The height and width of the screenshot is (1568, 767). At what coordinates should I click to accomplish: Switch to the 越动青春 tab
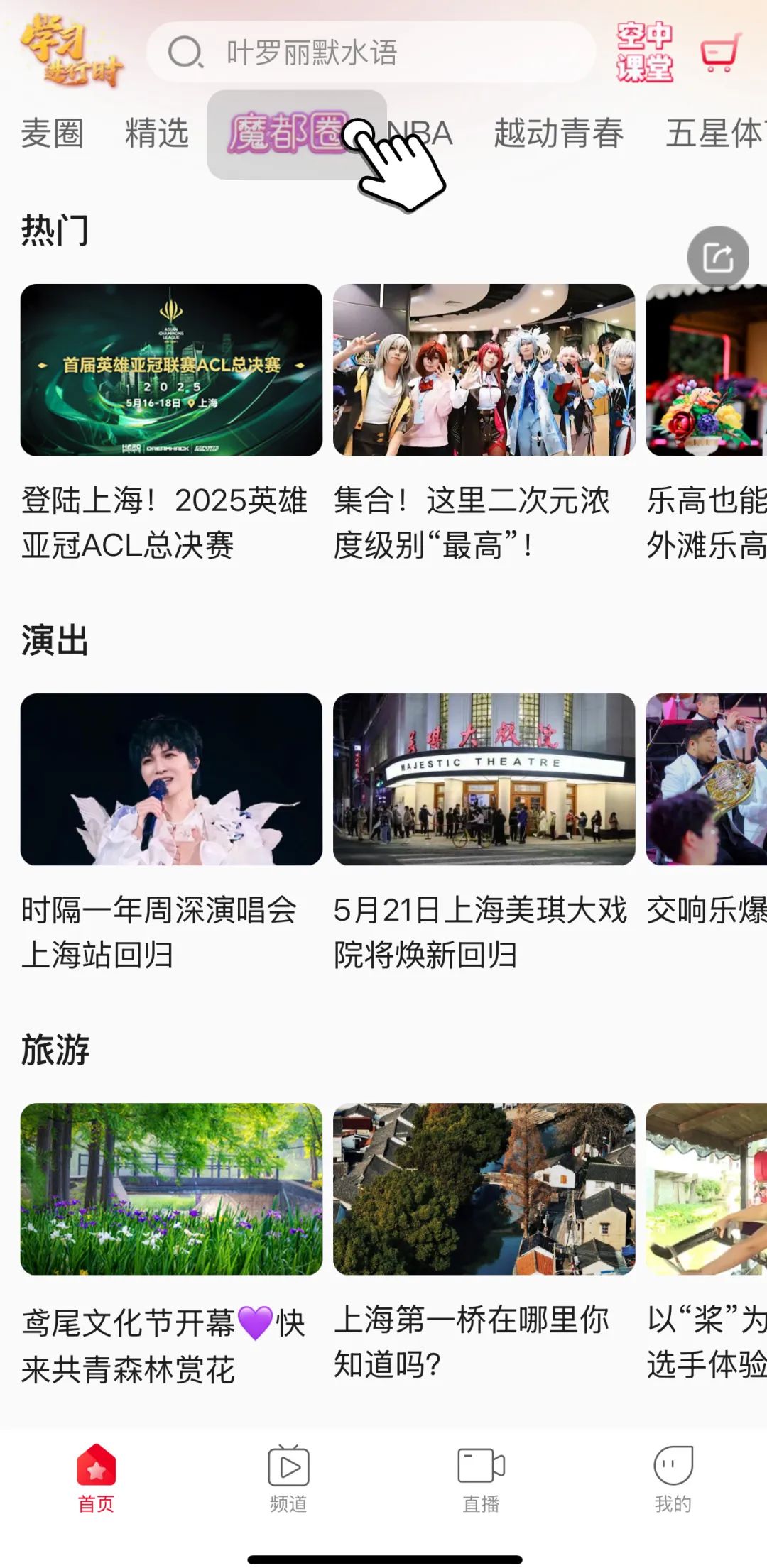coord(559,133)
